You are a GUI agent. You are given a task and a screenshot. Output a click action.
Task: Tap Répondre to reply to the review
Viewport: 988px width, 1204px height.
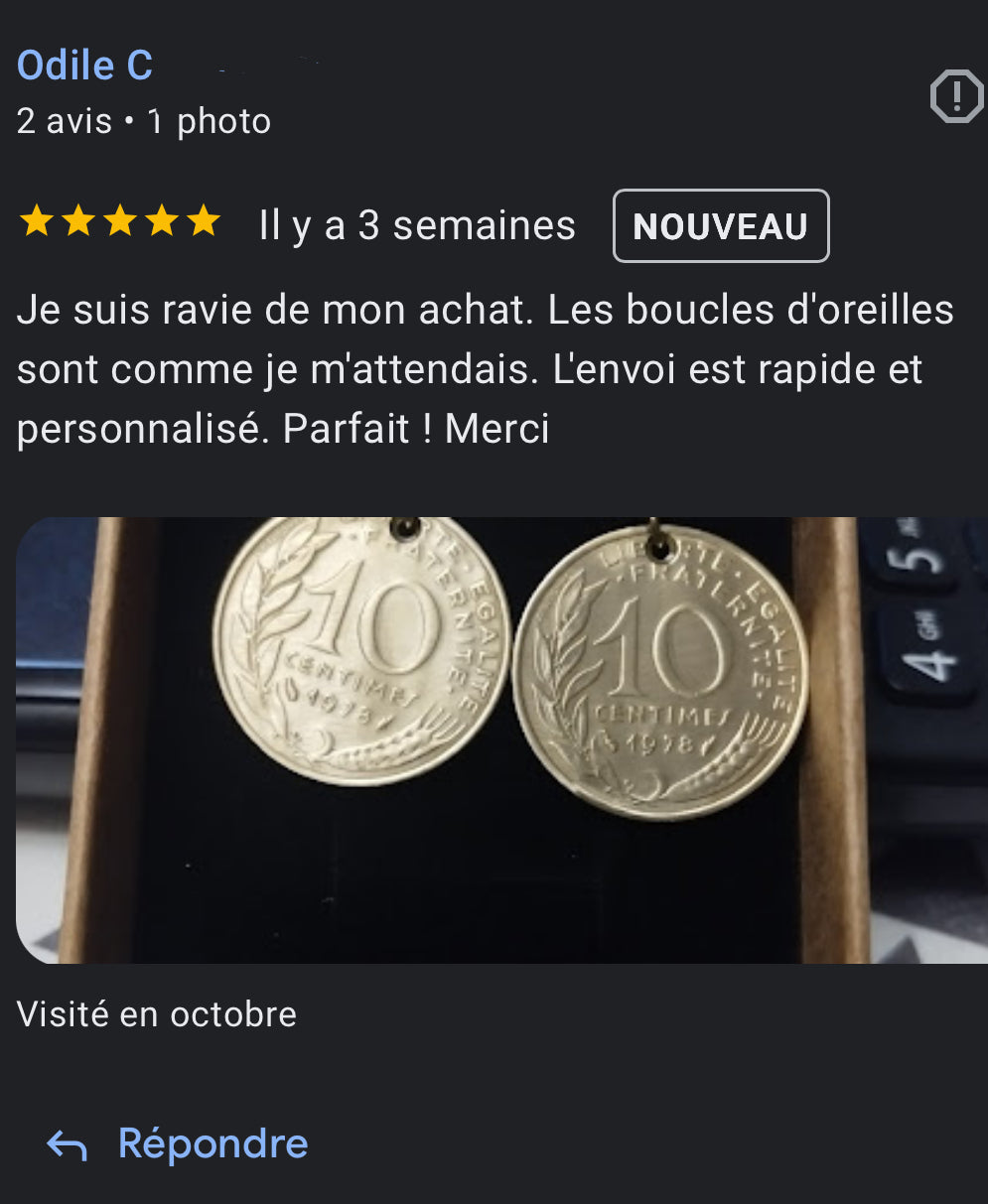click(x=179, y=1143)
